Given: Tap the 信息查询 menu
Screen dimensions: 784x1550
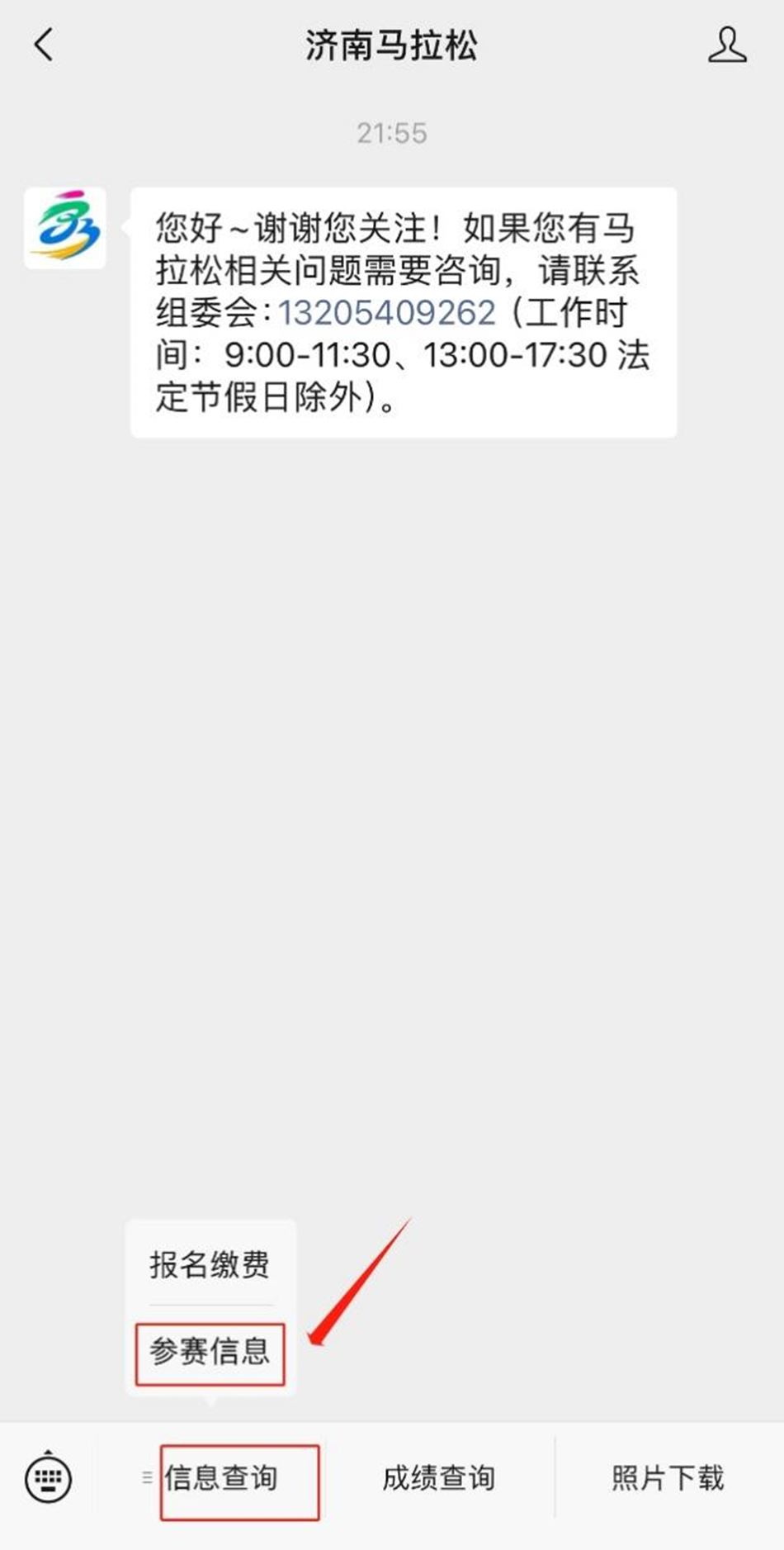Looking at the screenshot, I should pos(220,1478).
